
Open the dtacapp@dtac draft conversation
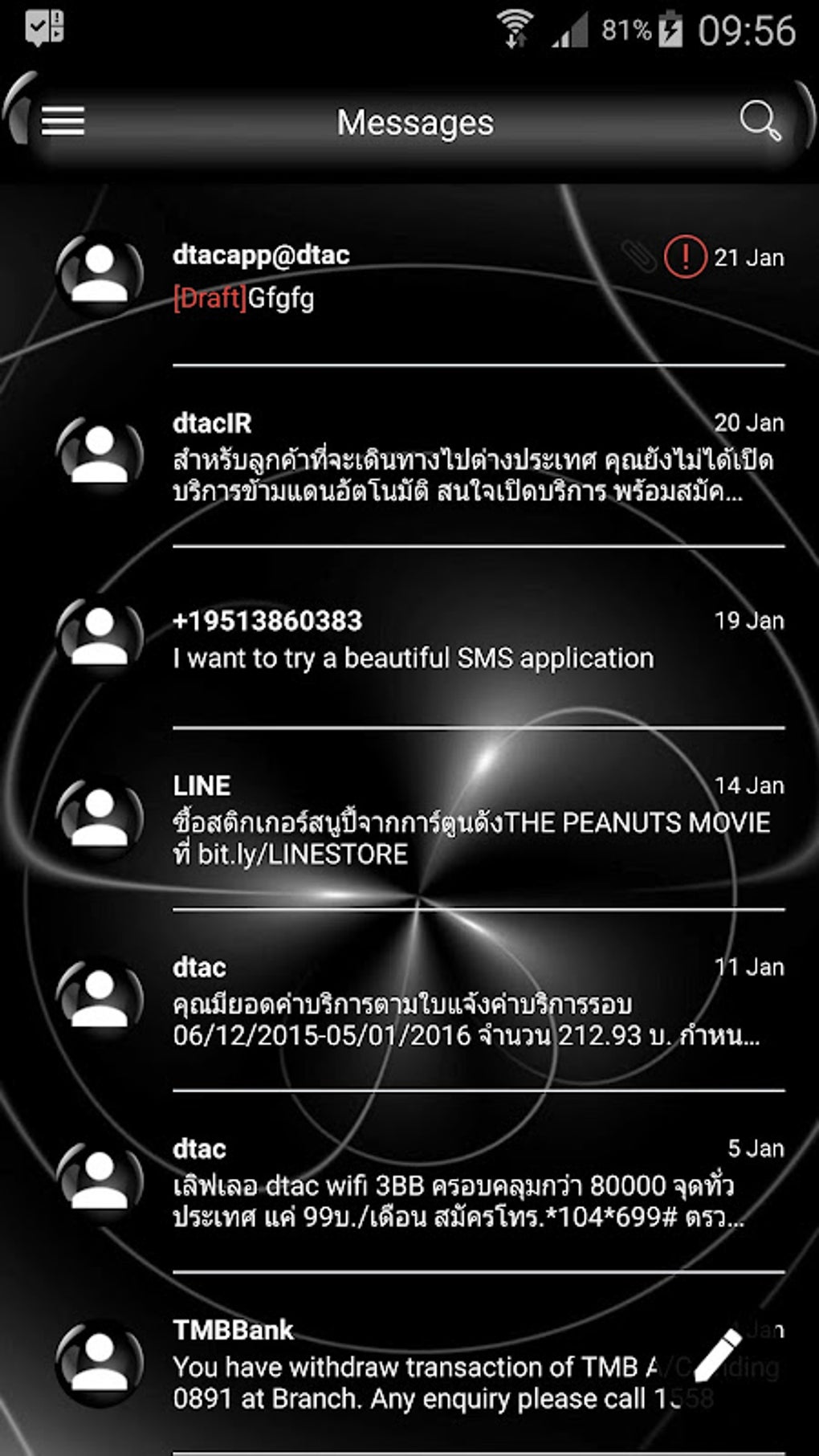click(418, 277)
